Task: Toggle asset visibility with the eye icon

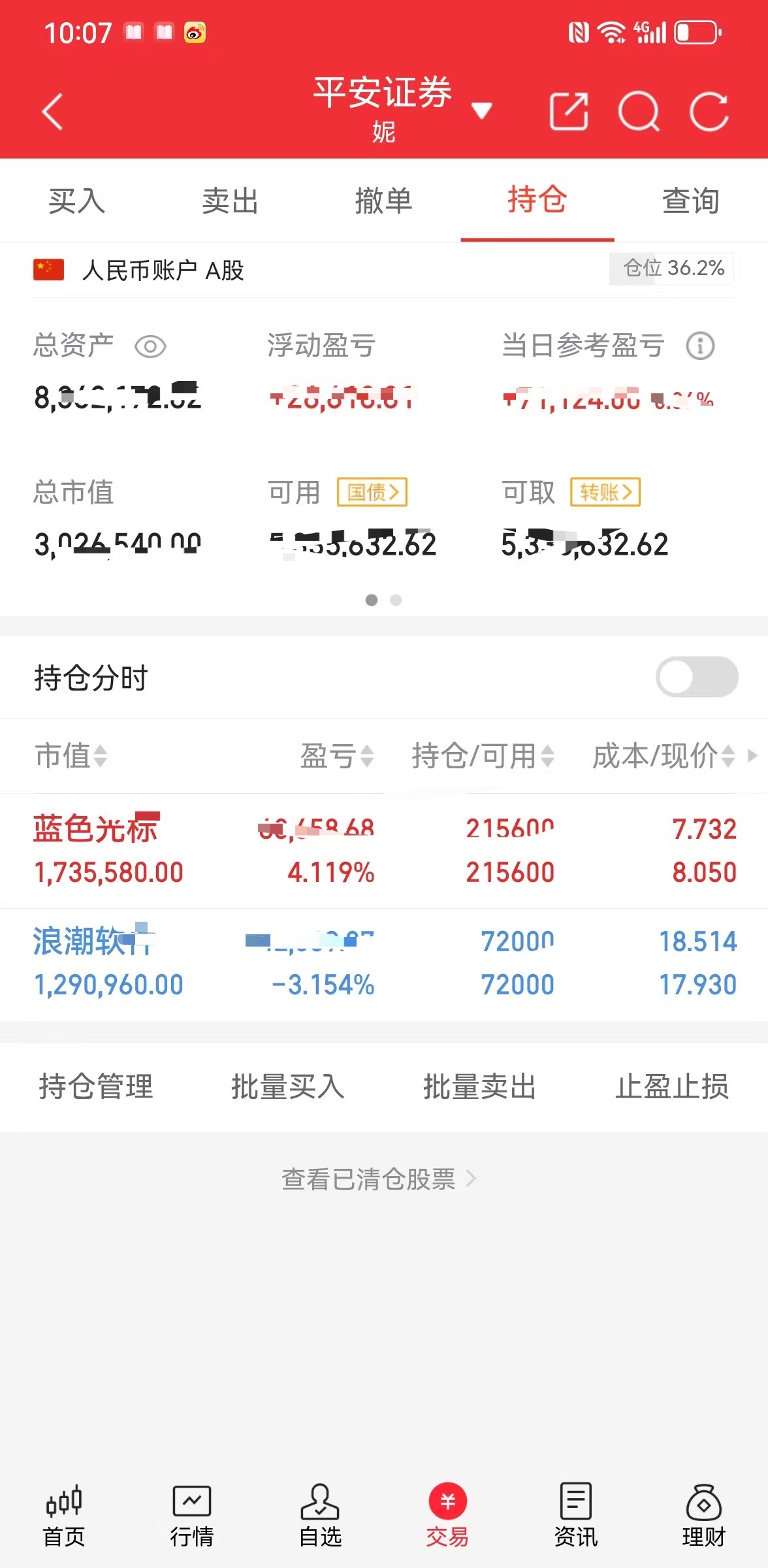Action: click(151, 346)
